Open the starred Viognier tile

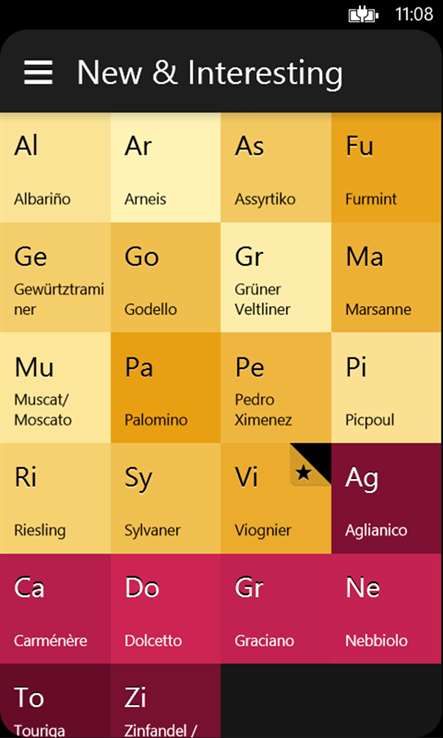(x=276, y=498)
